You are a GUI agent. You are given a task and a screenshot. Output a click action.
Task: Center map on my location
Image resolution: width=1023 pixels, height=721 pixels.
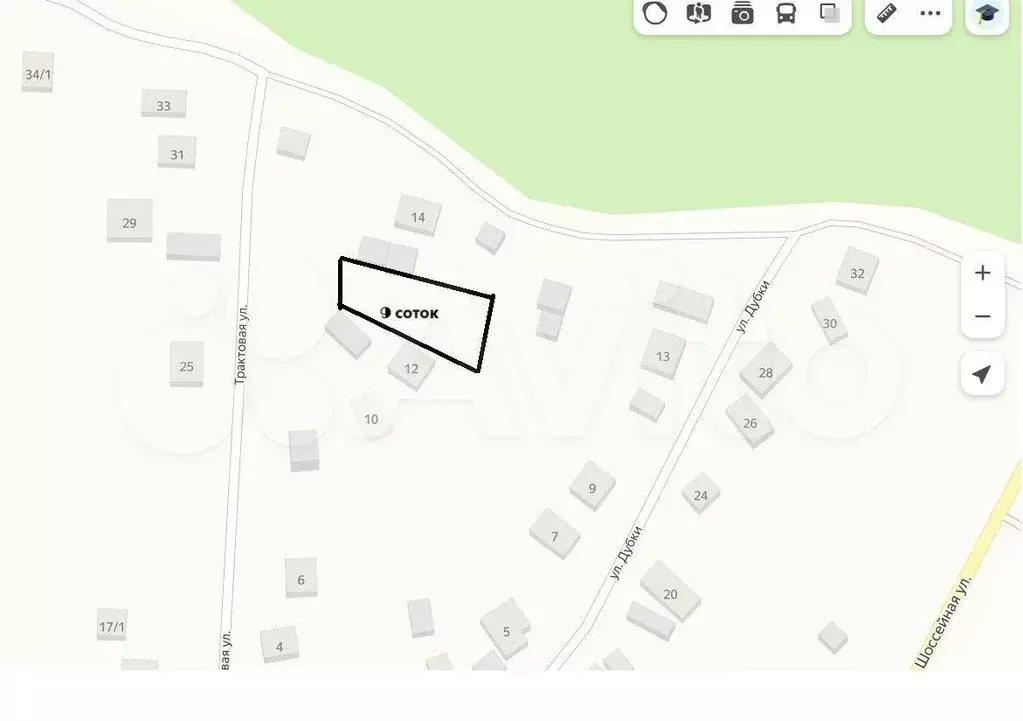pos(982,375)
